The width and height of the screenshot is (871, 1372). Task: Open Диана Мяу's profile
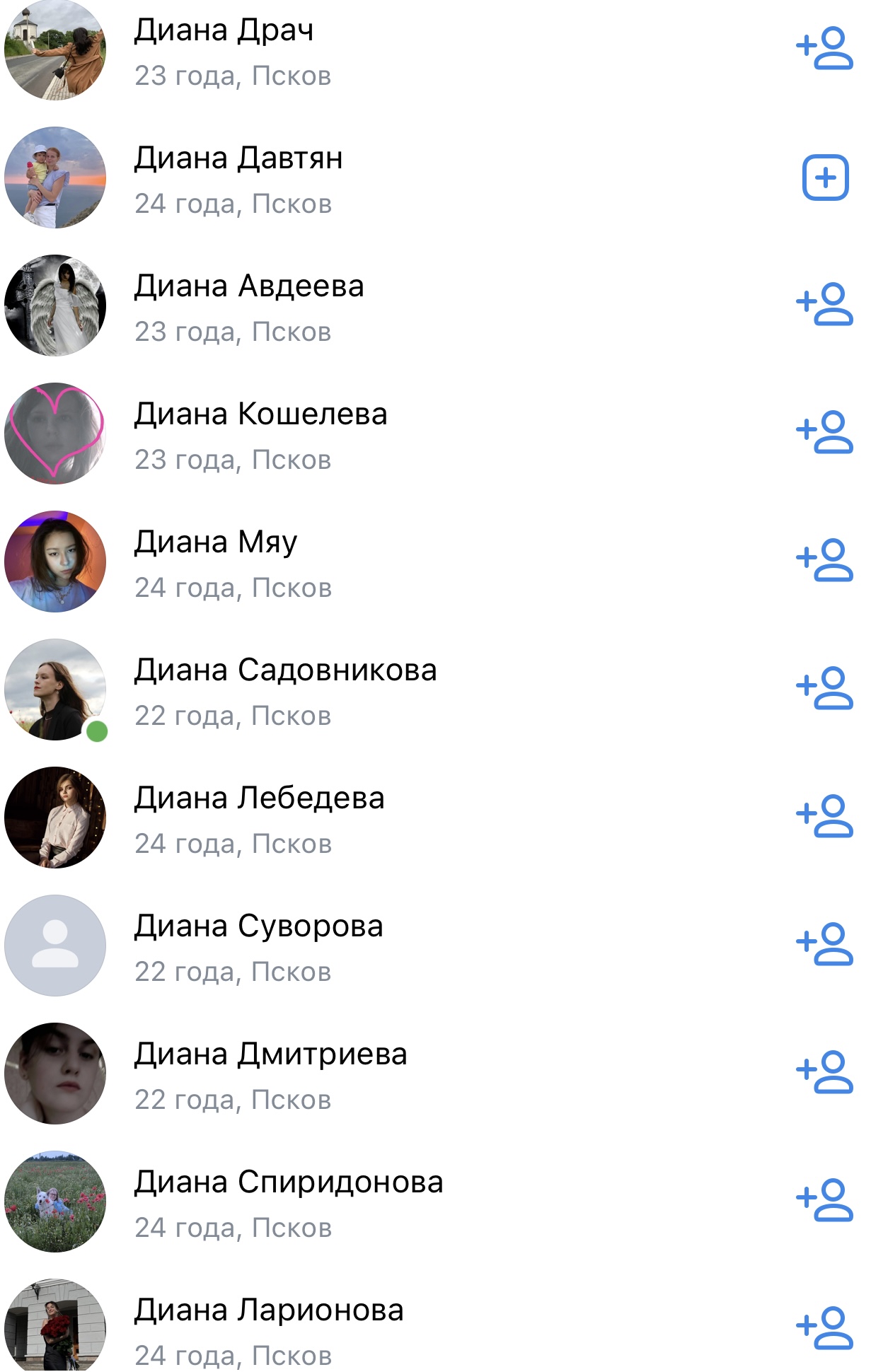coord(435,562)
